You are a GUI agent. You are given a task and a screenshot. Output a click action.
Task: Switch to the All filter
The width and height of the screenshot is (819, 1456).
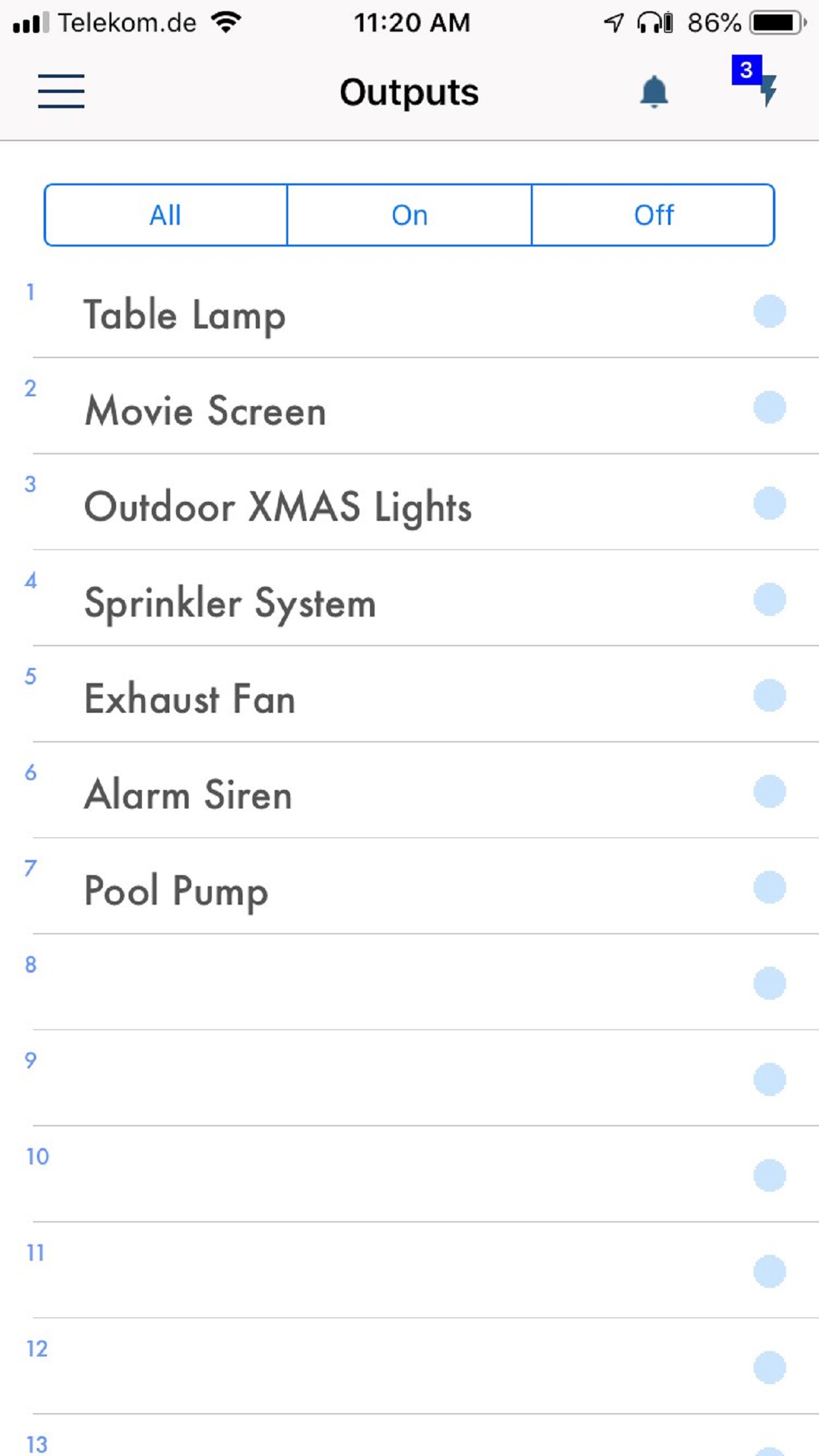(166, 215)
